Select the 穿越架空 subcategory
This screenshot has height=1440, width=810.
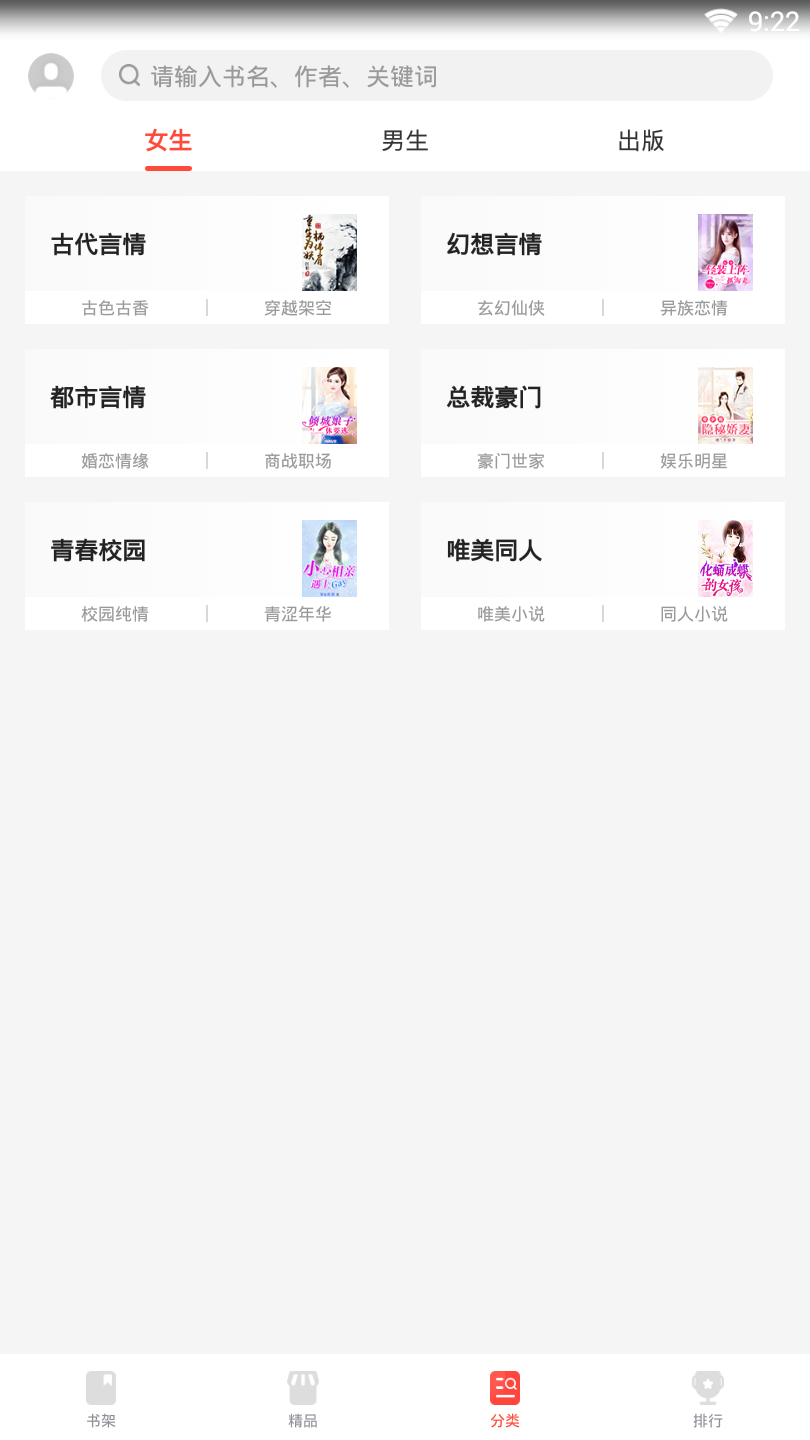pyautogui.click(x=298, y=308)
